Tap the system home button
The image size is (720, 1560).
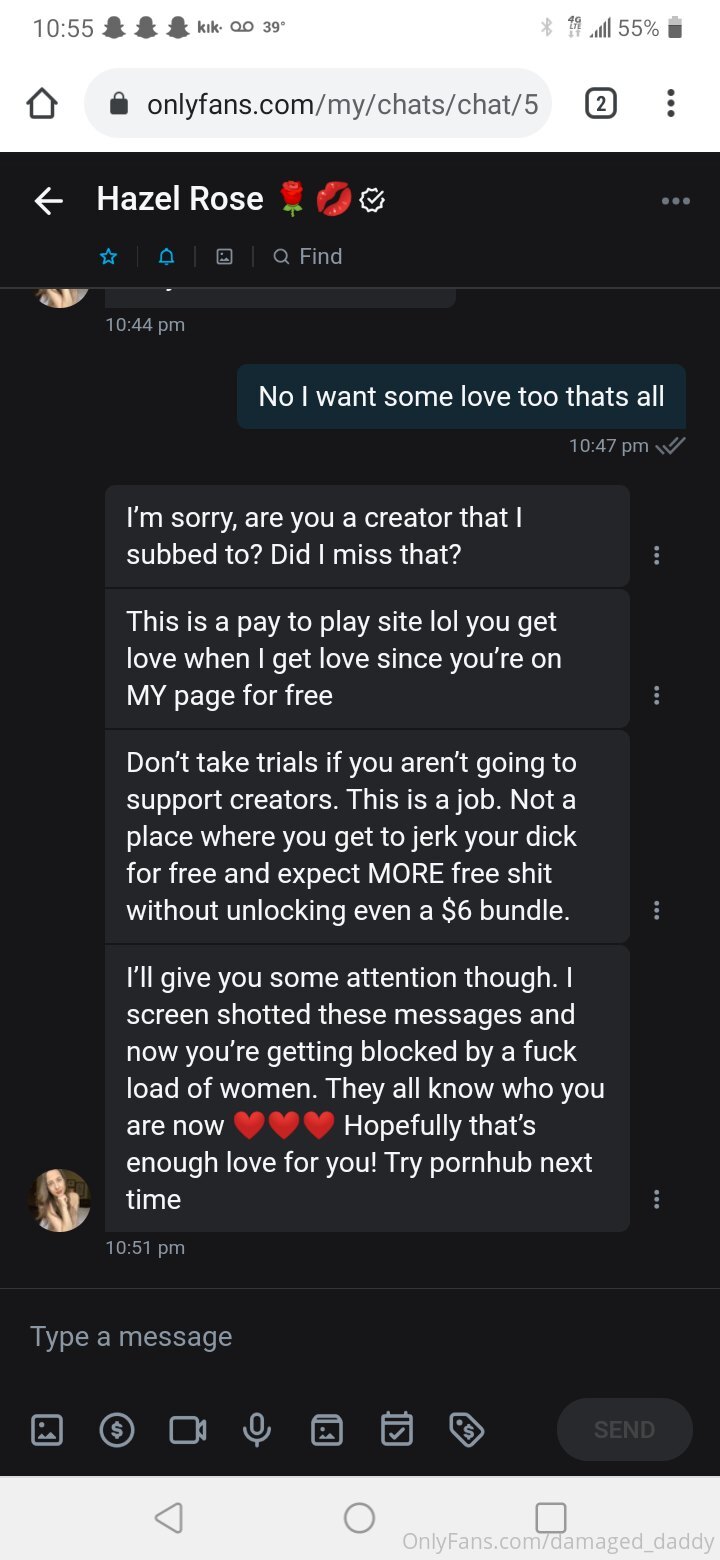click(359, 1518)
